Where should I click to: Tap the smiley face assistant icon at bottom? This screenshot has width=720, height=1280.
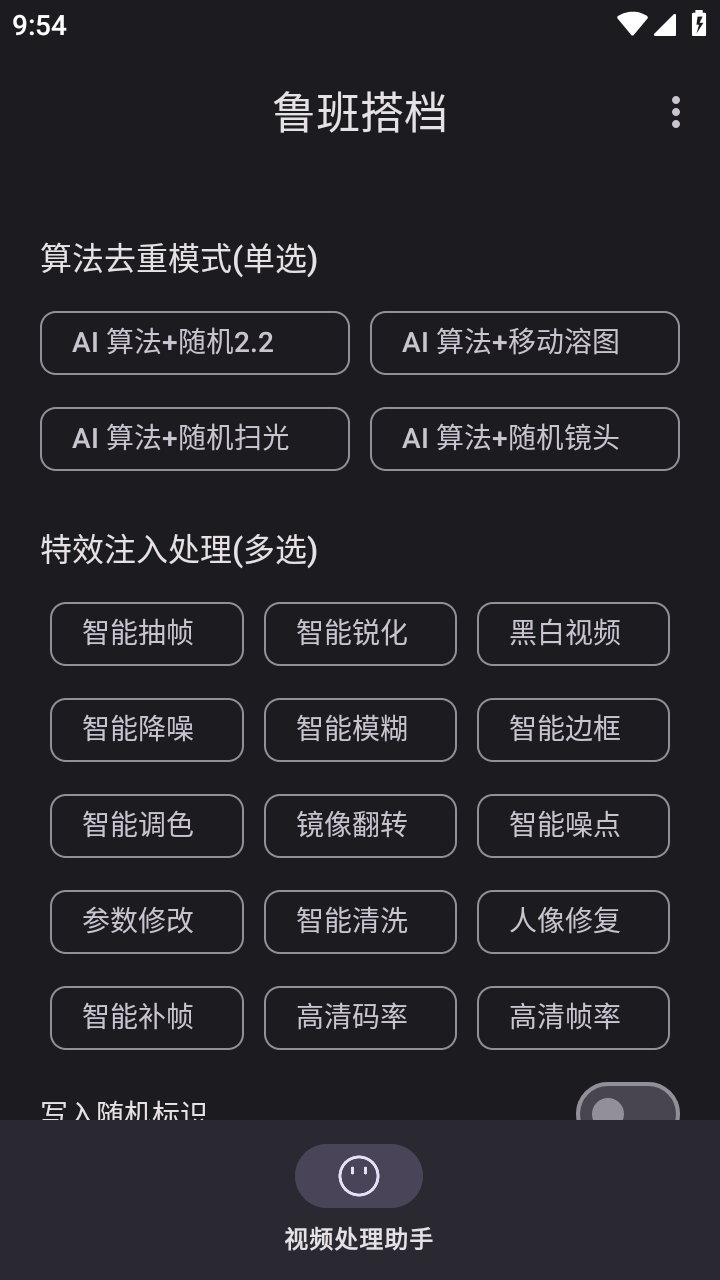359,1175
